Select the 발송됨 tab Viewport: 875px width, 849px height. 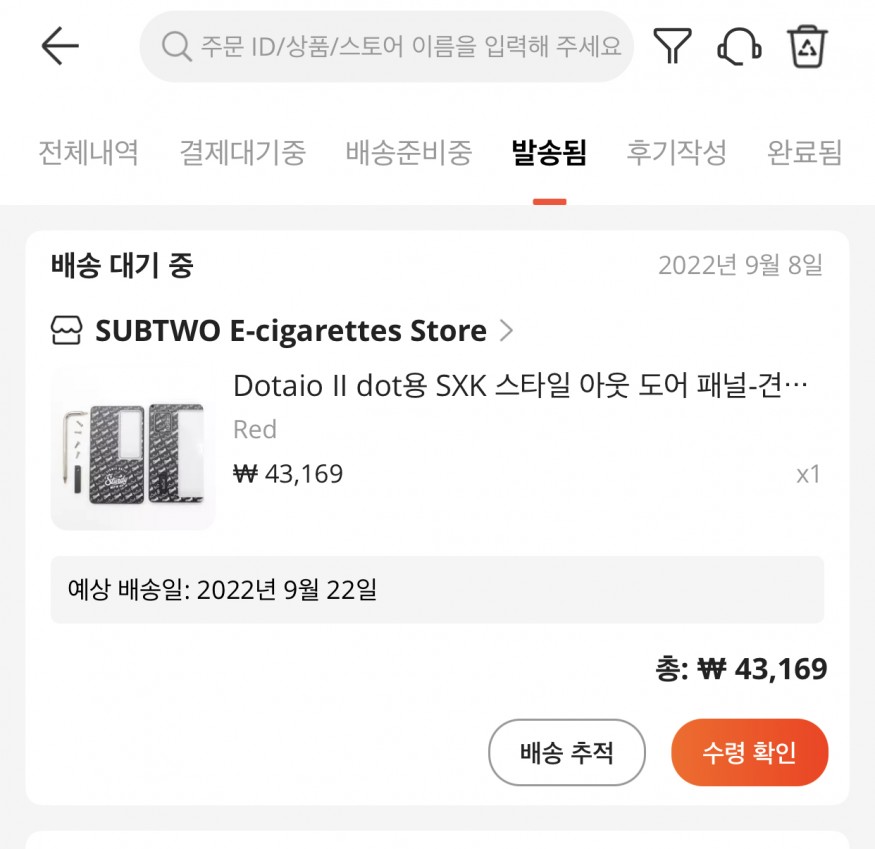click(549, 153)
